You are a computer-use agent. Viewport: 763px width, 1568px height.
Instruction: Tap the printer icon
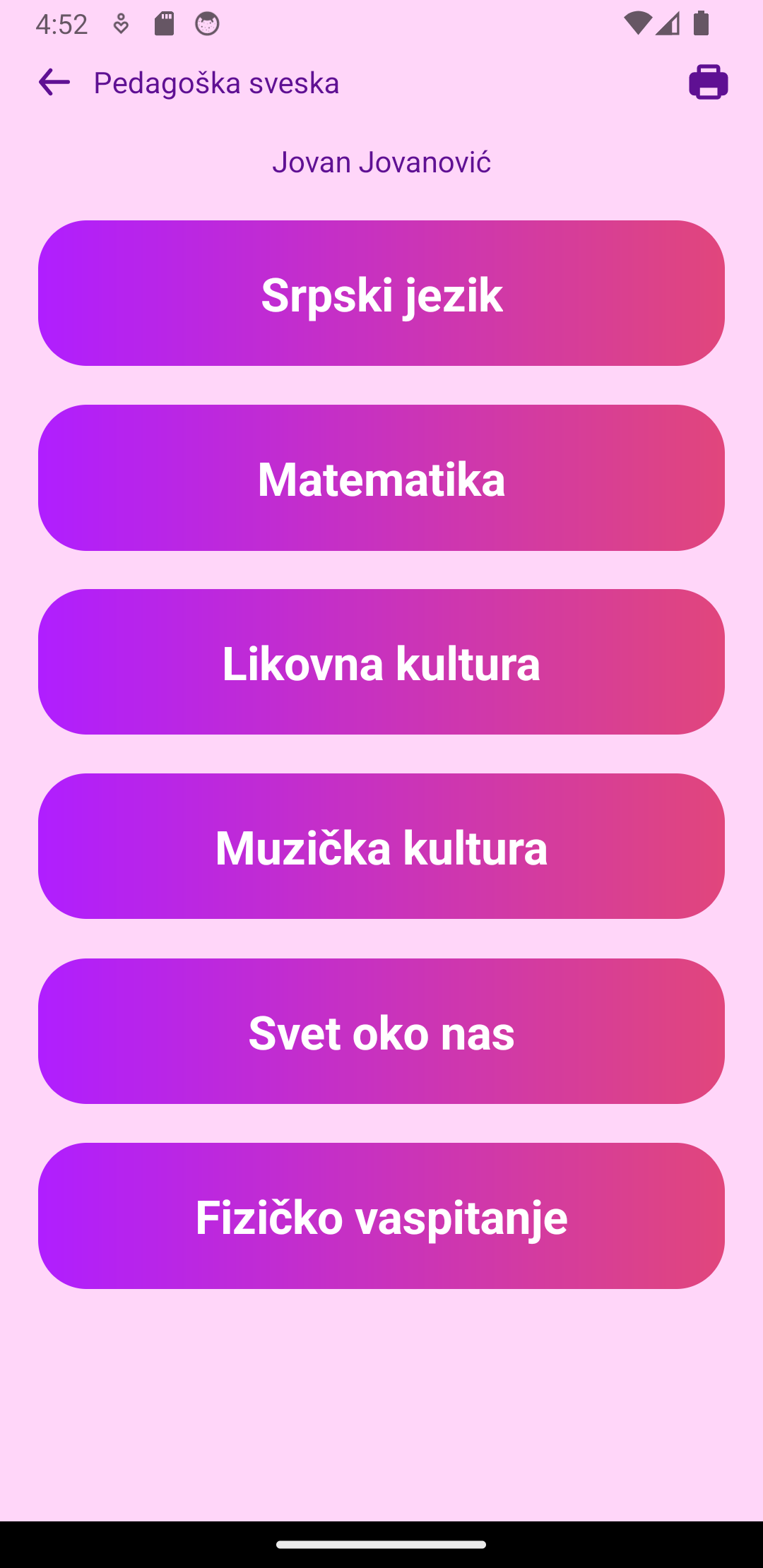[708, 82]
